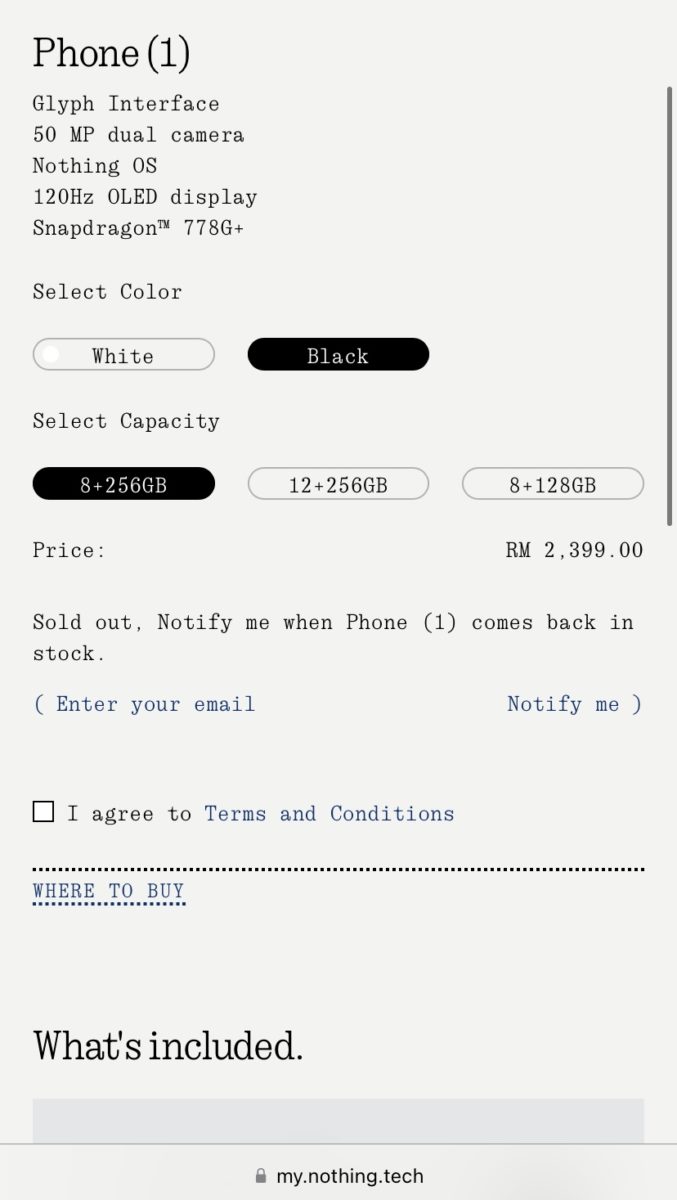Choose the 8+256GB capacity
Image resolution: width=677 pixels, height=1200 pixels.
[x=123, y=485]
